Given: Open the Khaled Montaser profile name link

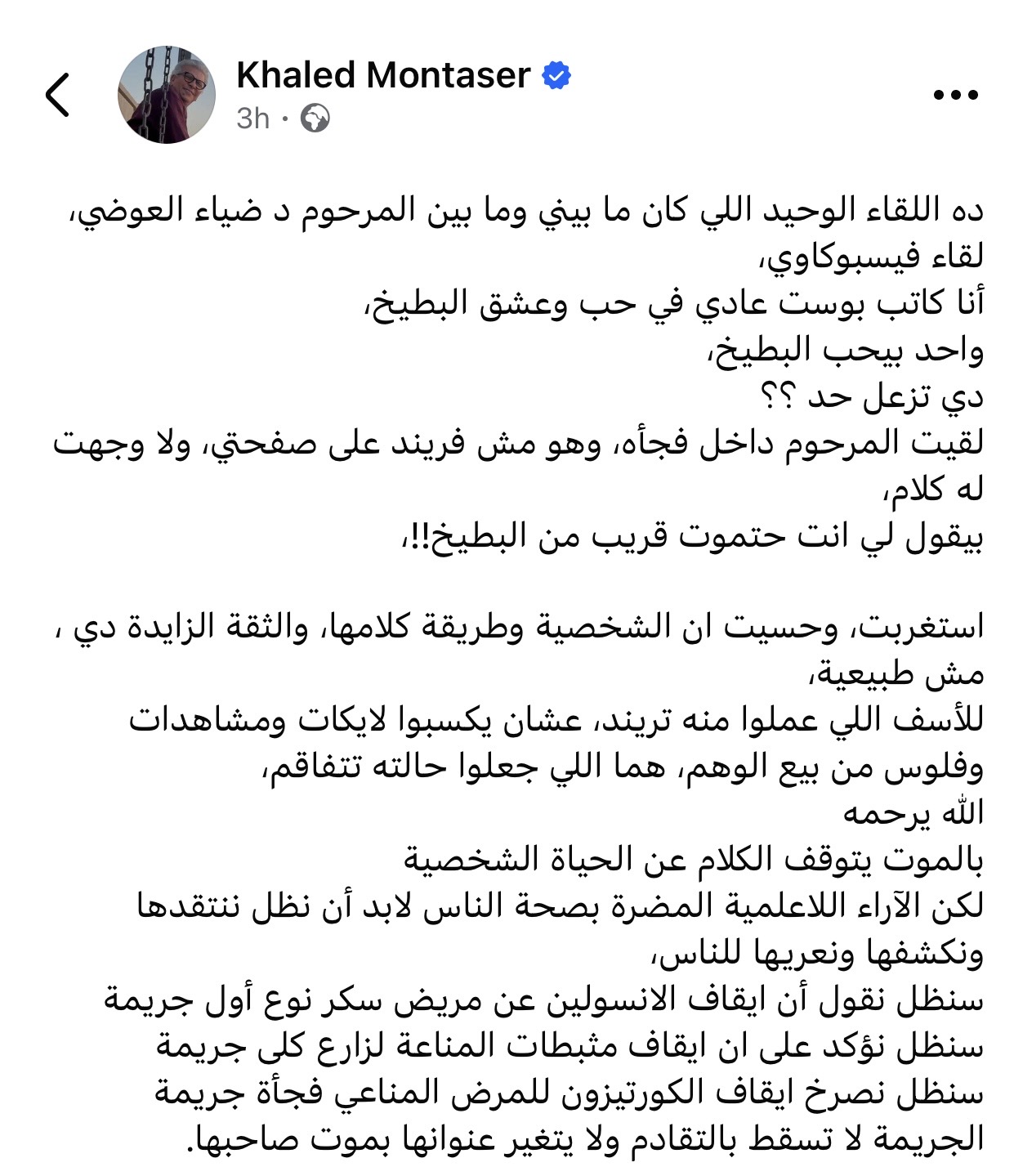Looking at the screenshot, I should (x=382, y=75).
